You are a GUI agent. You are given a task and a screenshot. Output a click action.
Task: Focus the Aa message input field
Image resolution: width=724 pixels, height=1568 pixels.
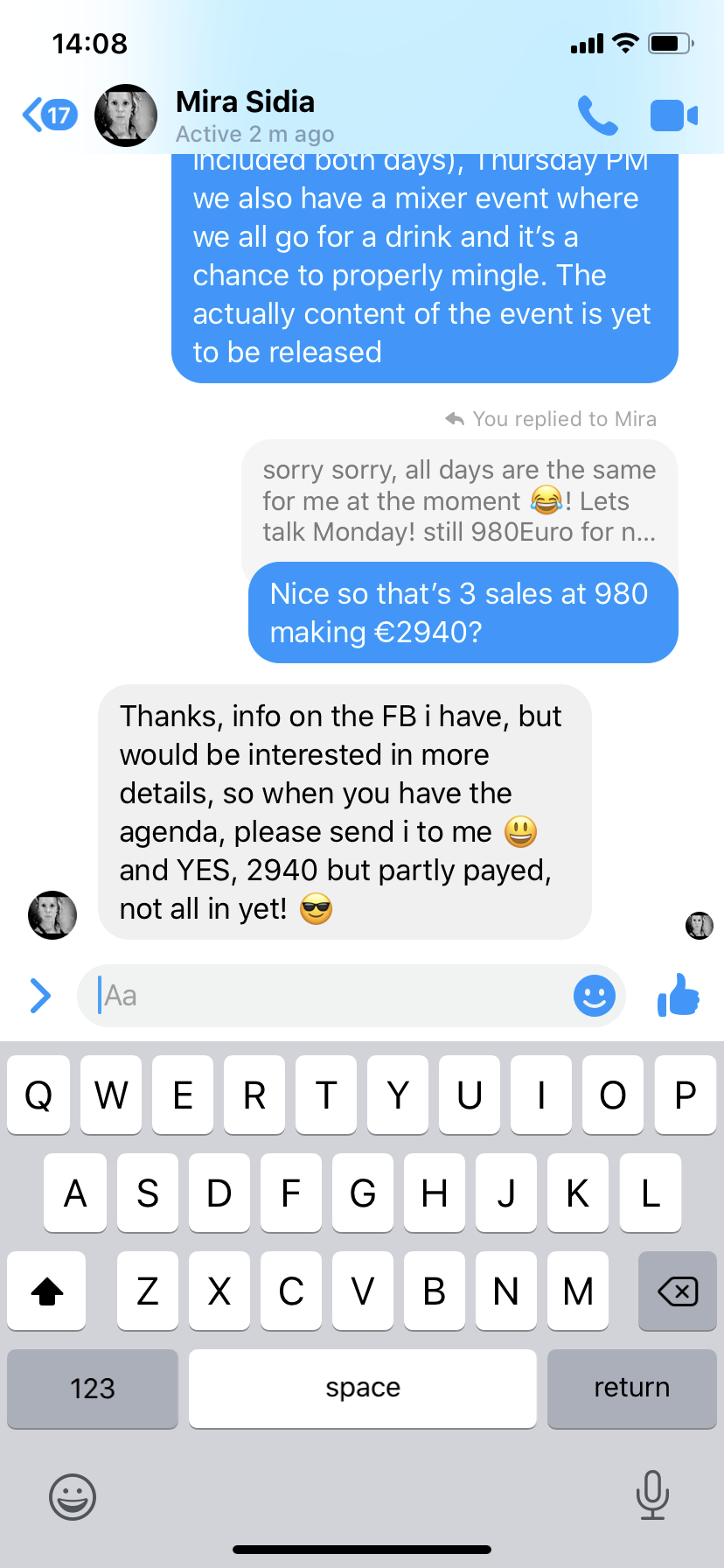click(332, 996)
